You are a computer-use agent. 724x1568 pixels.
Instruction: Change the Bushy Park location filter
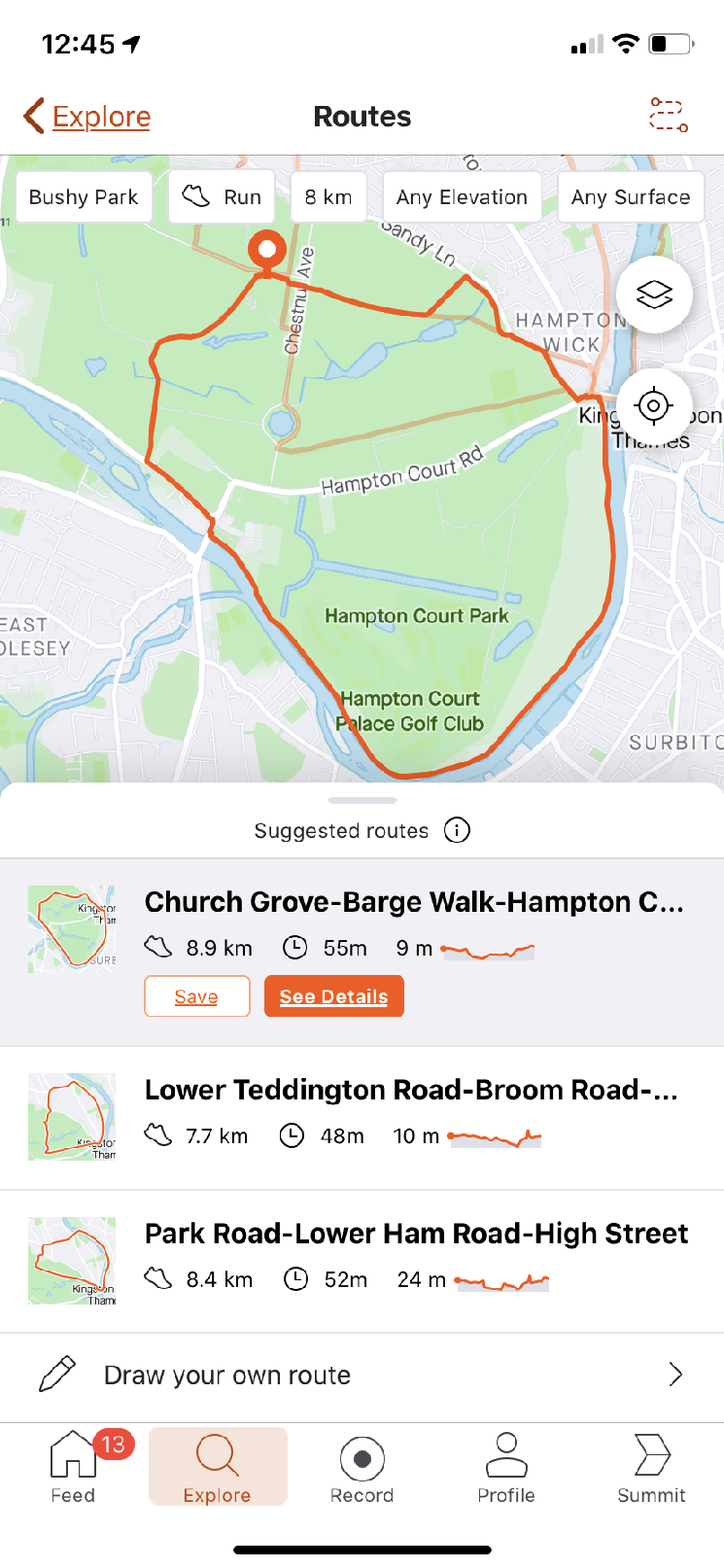pos(84,197)
